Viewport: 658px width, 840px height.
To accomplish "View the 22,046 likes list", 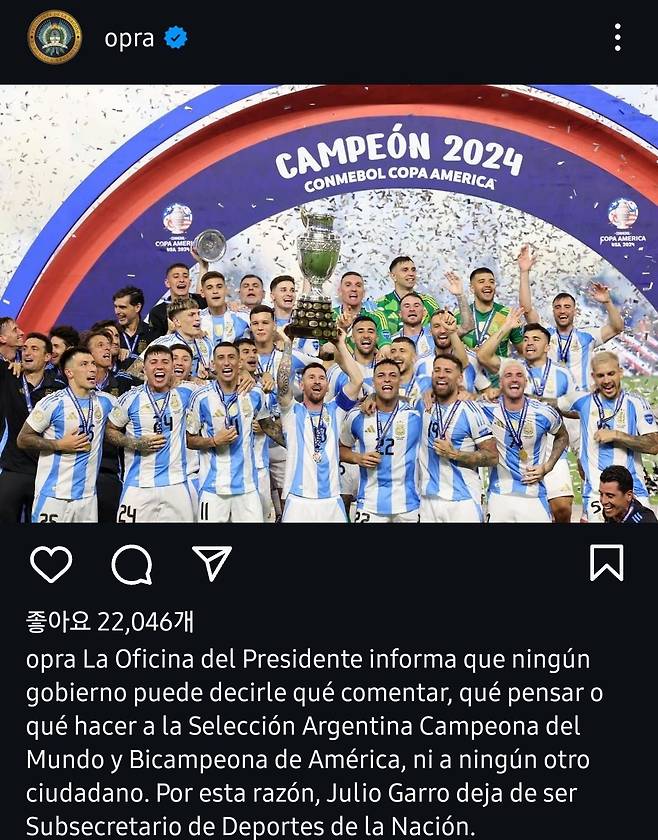I will coord(110,622).
